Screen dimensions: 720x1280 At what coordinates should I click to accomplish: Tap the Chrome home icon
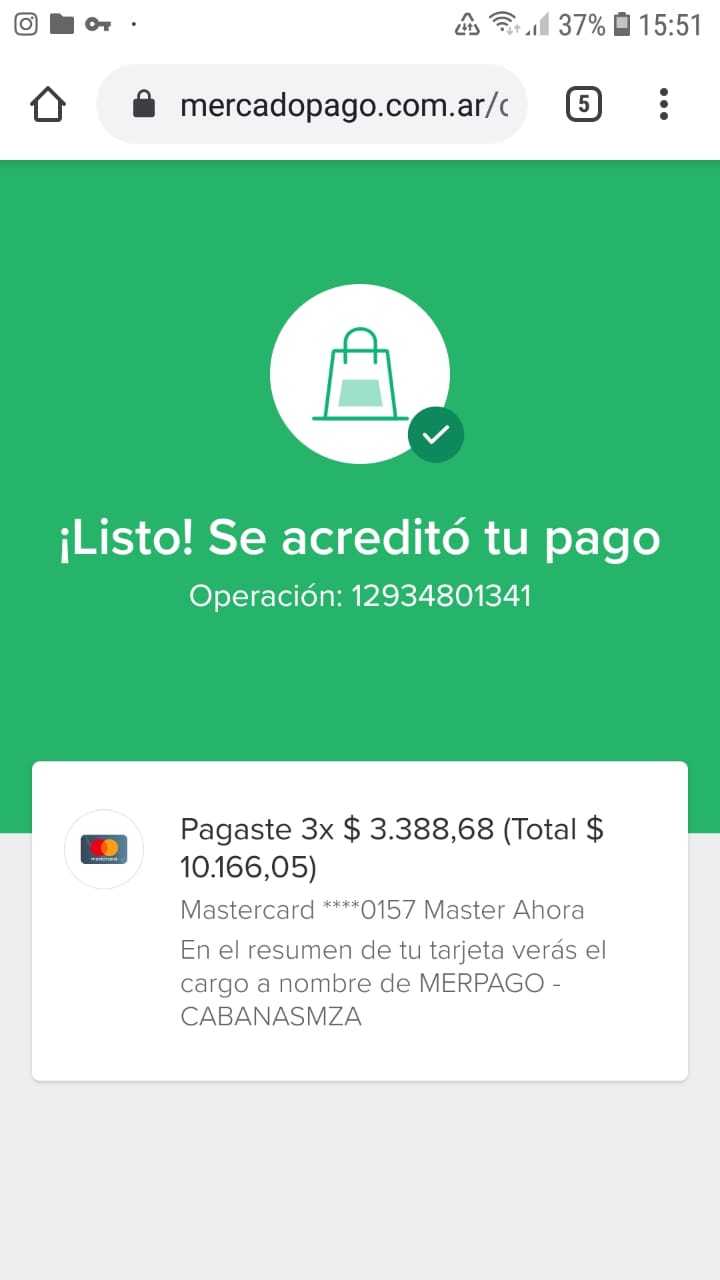48,104
